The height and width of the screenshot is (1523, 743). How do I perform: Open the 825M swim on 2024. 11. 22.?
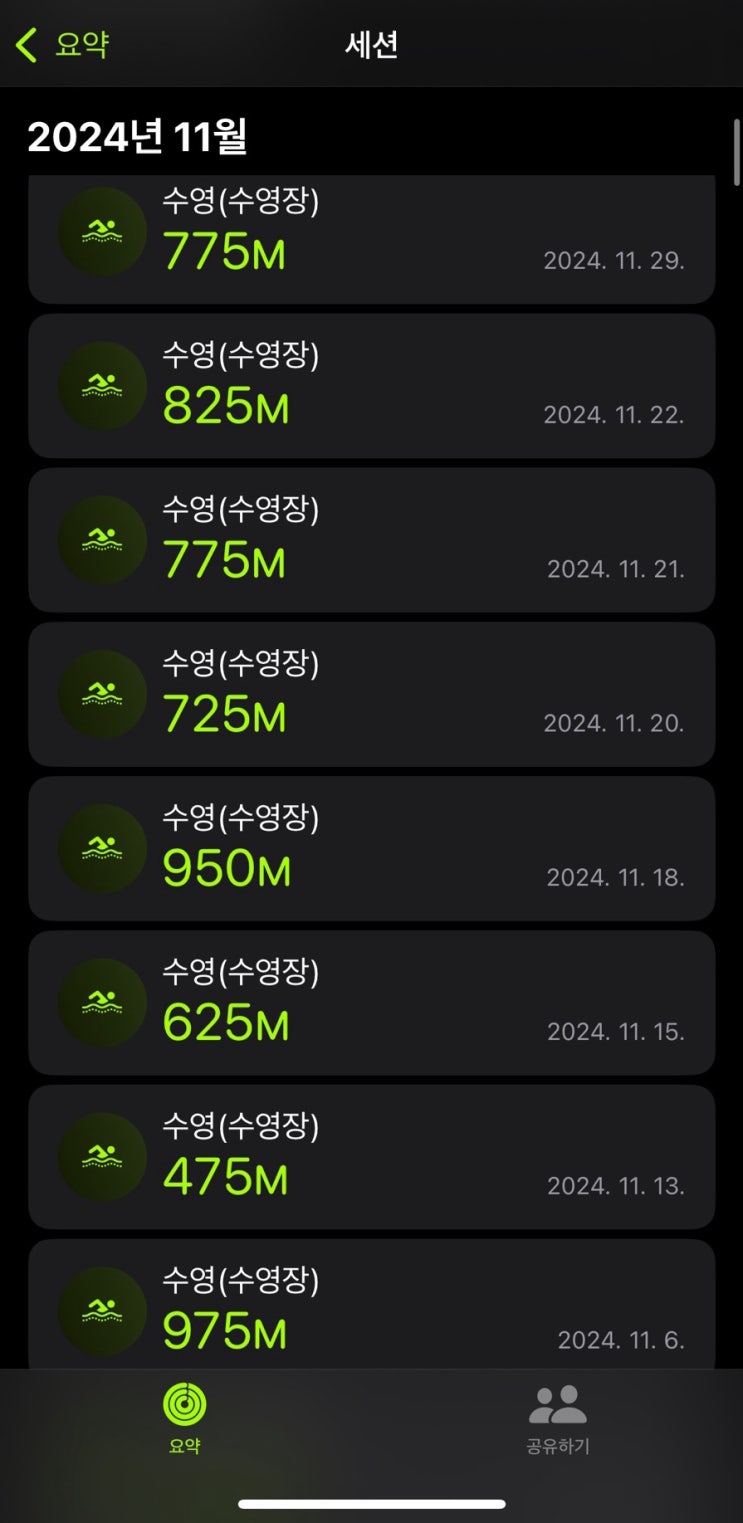pyautogui.click(x=371, y=386)
